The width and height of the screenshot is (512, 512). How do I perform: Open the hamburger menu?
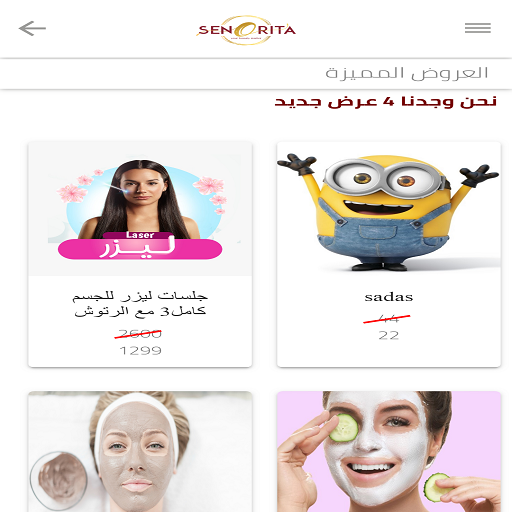[x=478, y=28]
